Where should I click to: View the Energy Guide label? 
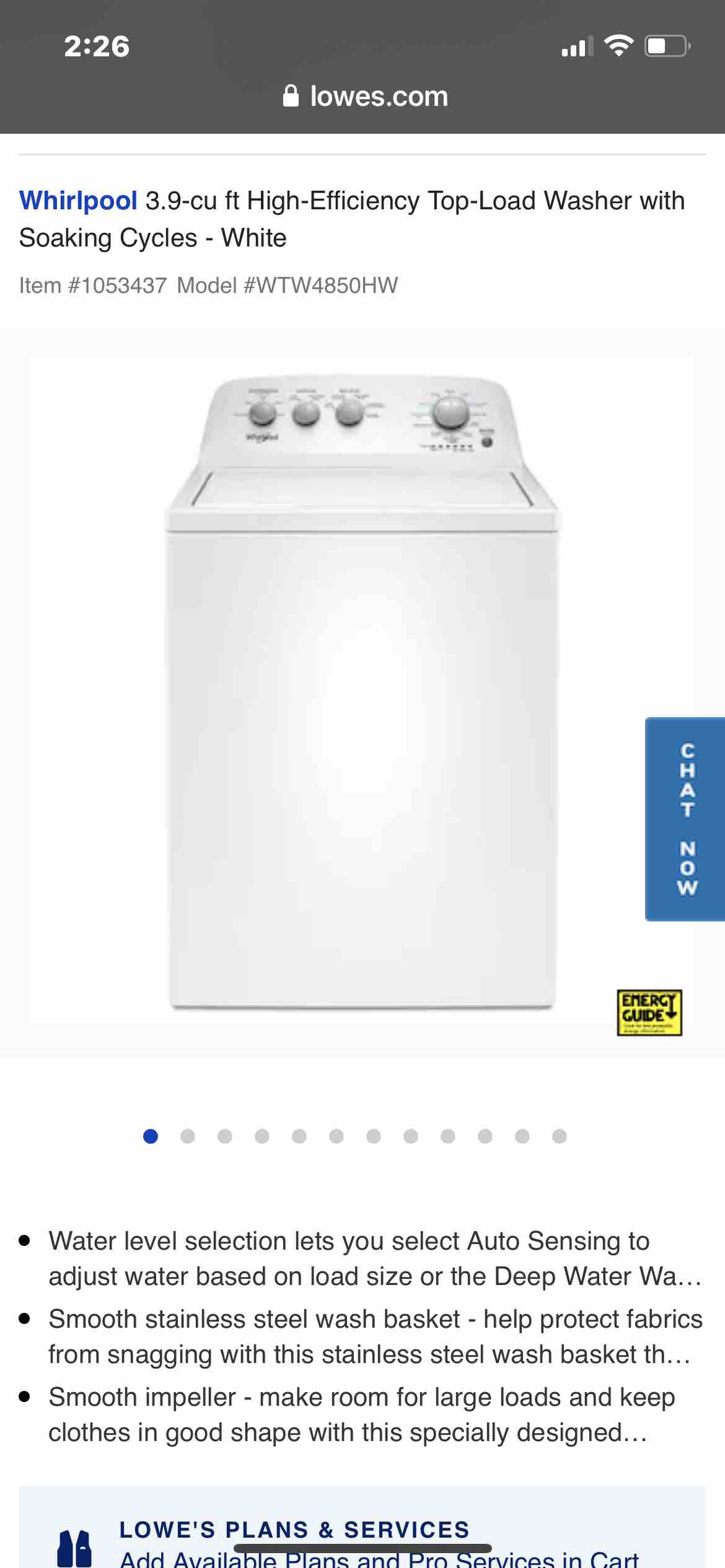pos(649,1012)
